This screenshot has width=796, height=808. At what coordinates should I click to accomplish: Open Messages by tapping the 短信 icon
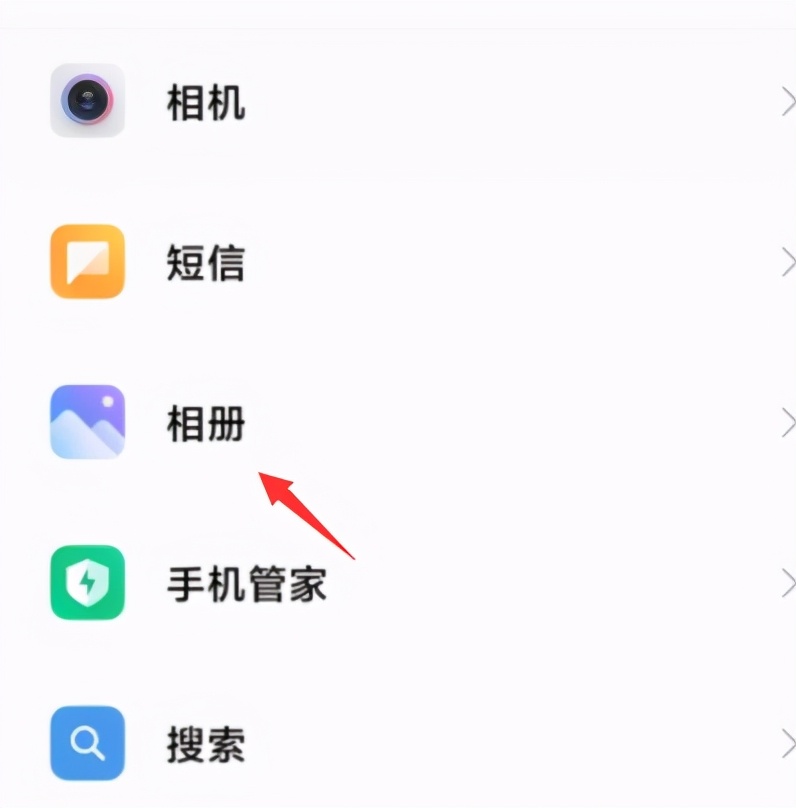click(86, 262)
